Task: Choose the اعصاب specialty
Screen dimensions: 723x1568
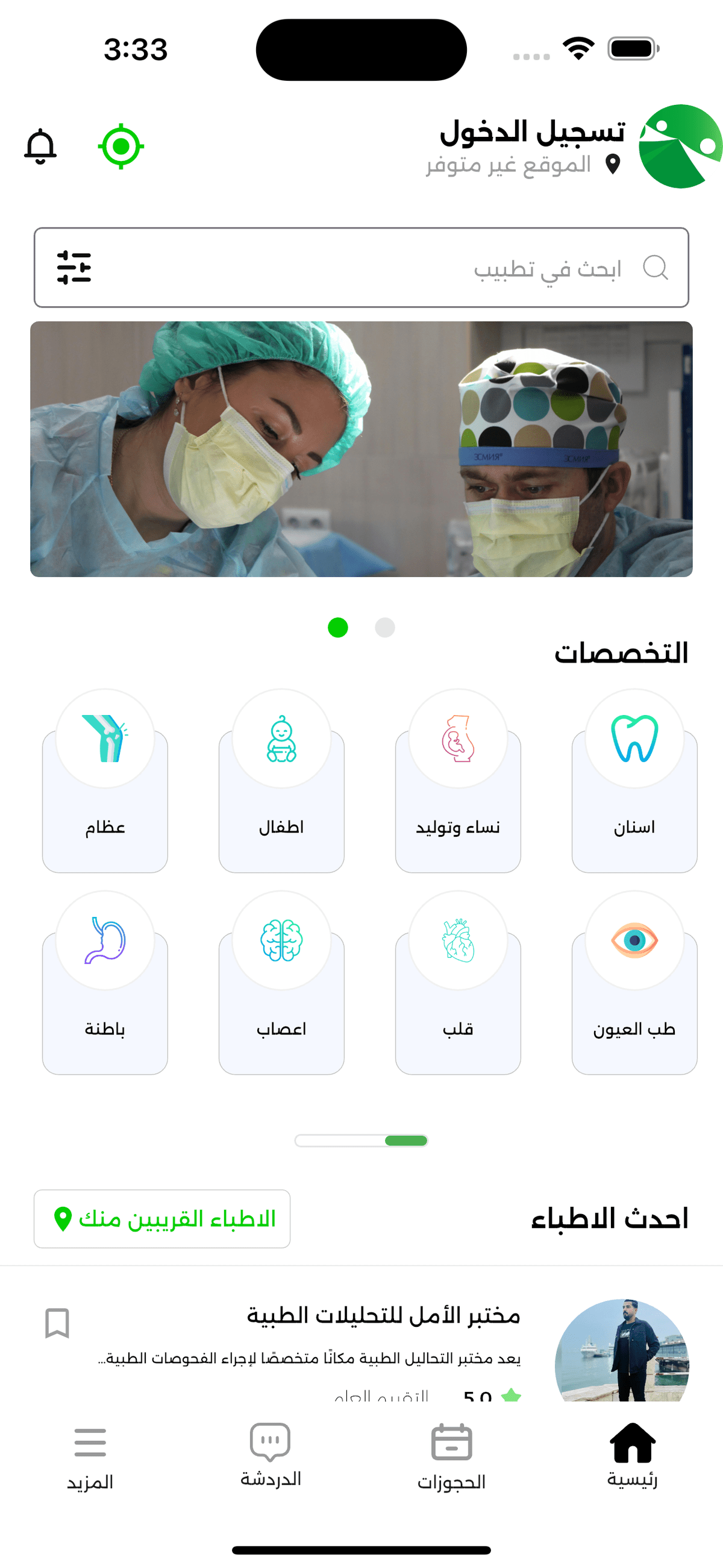Action: (281, 983)
